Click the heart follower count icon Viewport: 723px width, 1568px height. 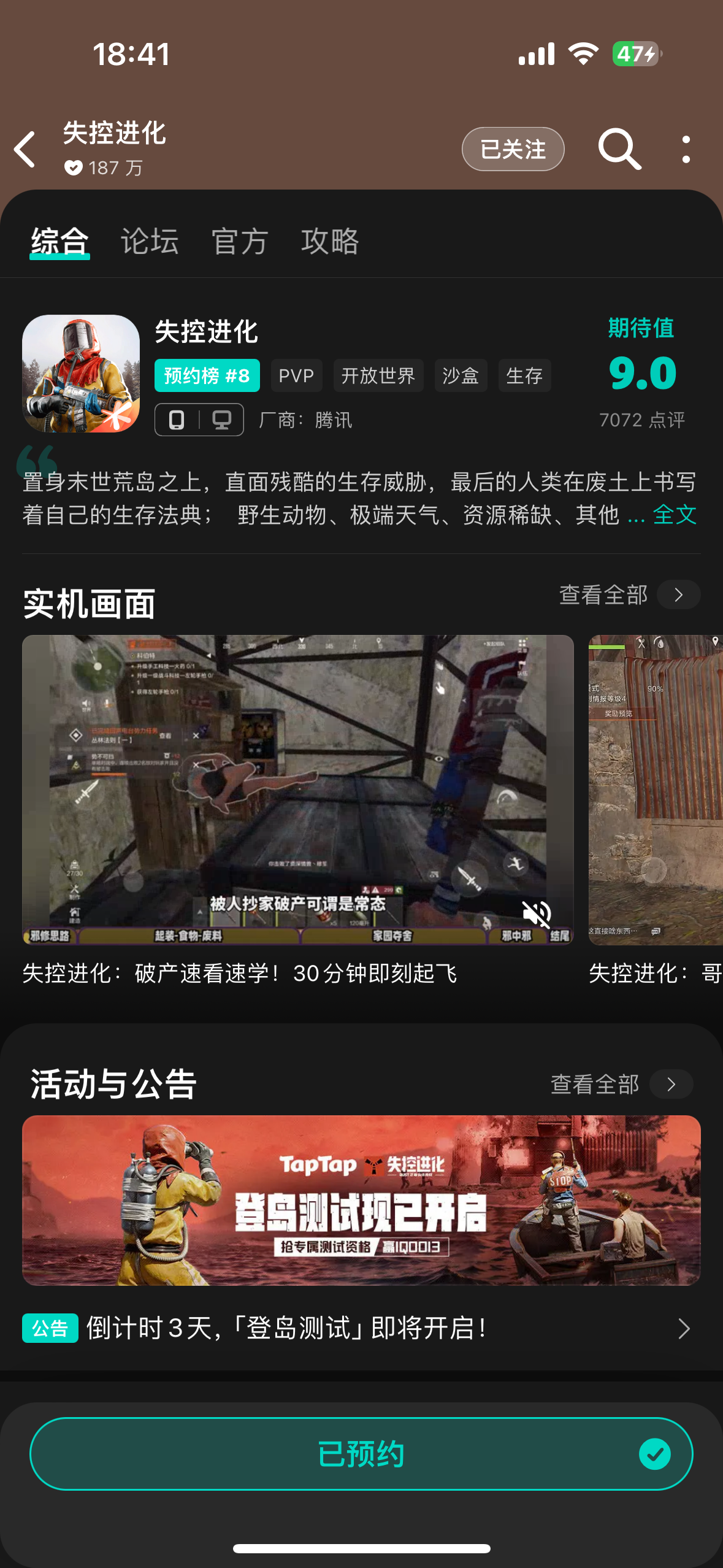click(74, 167)
